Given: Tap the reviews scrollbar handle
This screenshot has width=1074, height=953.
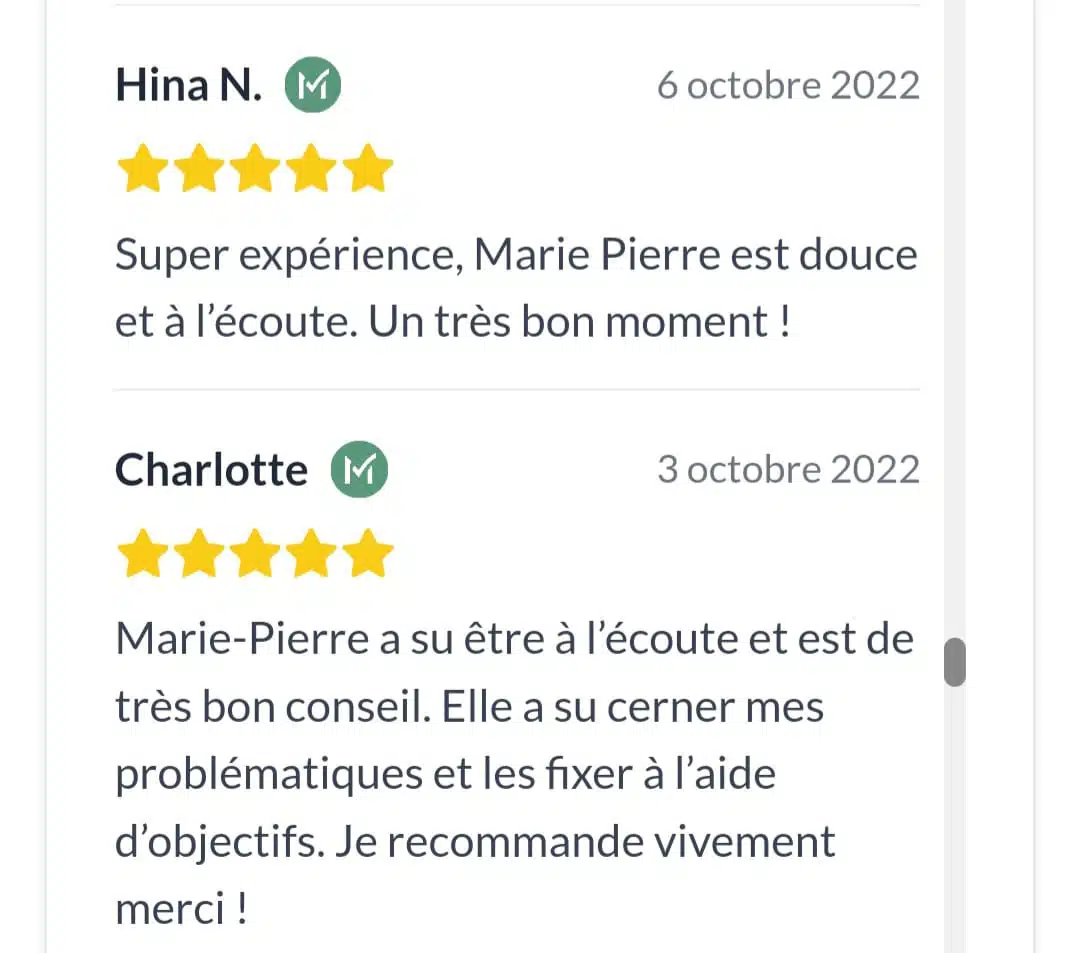Looking at the screenshot, I should pyautogui.click(x=955, y=662).
